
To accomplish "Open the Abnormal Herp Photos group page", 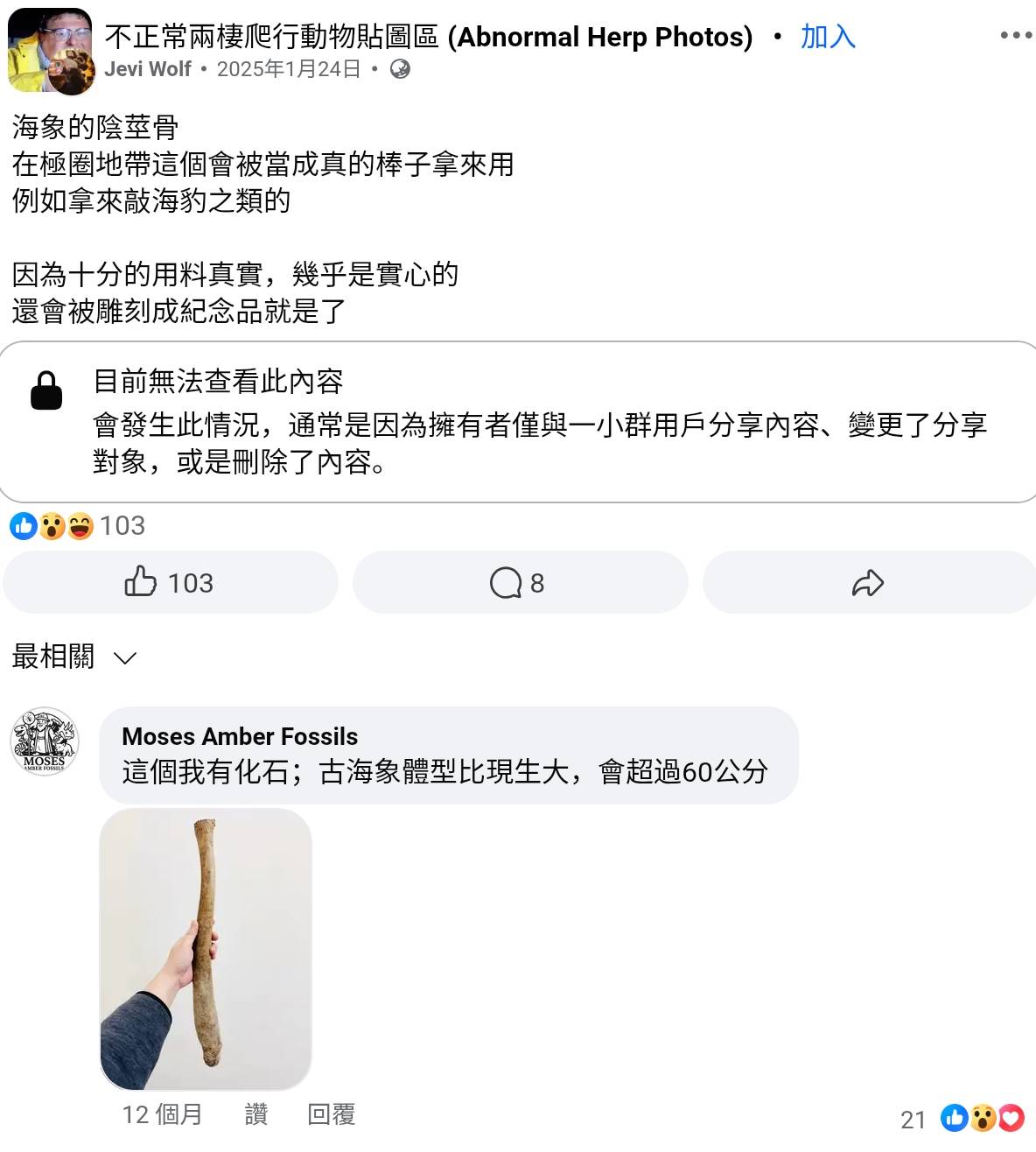I will (429, 37).
